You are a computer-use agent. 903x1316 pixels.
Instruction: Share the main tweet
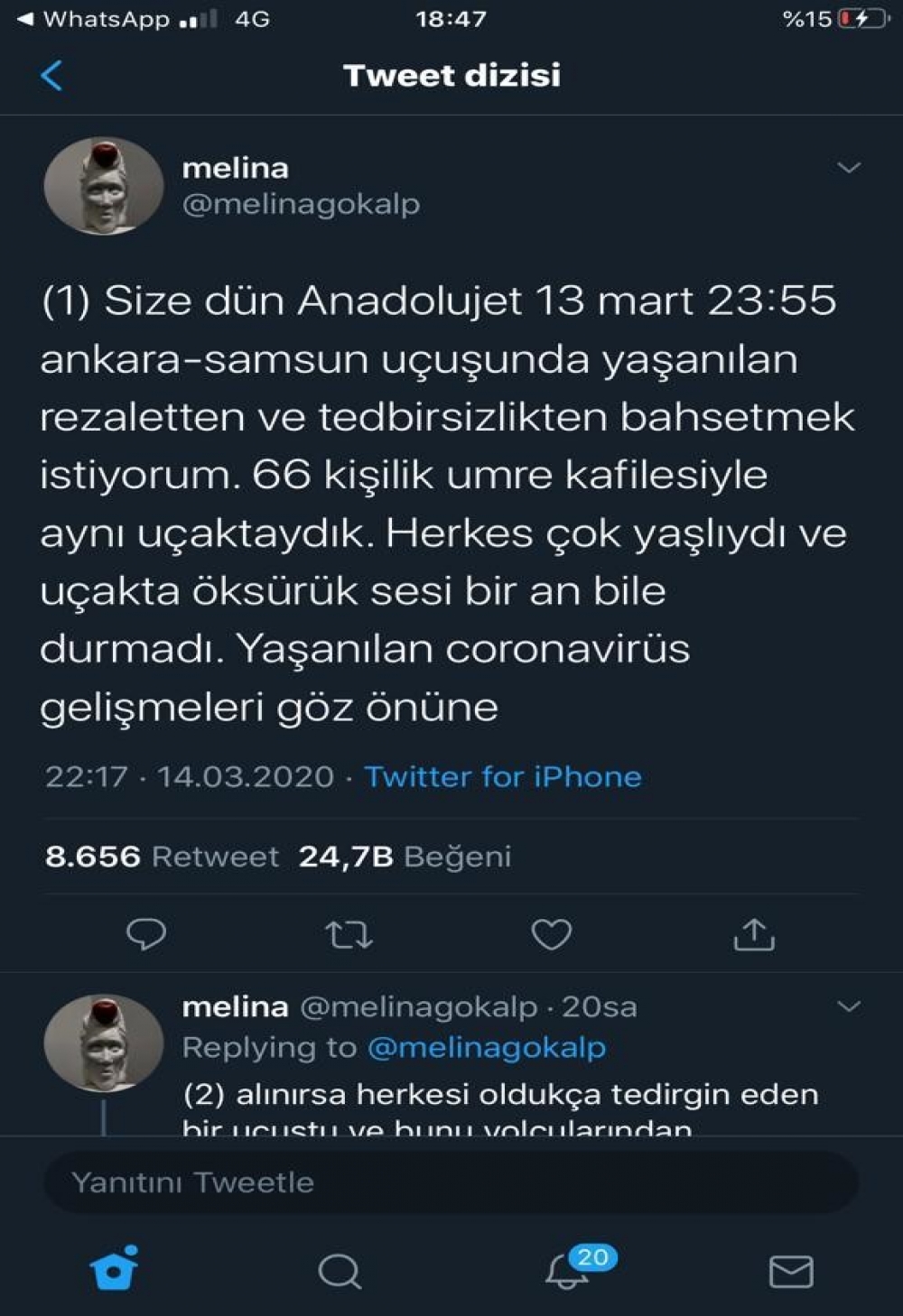(x=754, y=934)
